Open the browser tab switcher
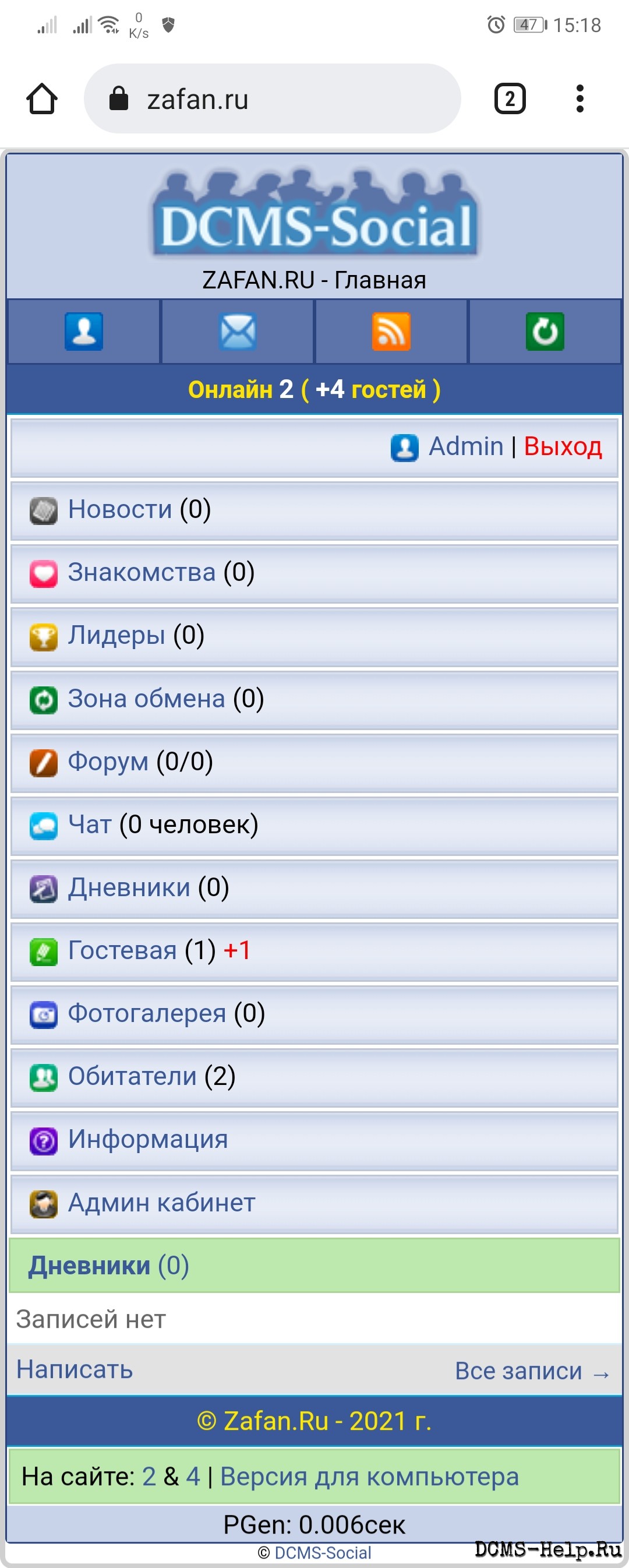This screenshot has height=1568, width=629. (x=510, y=98)
